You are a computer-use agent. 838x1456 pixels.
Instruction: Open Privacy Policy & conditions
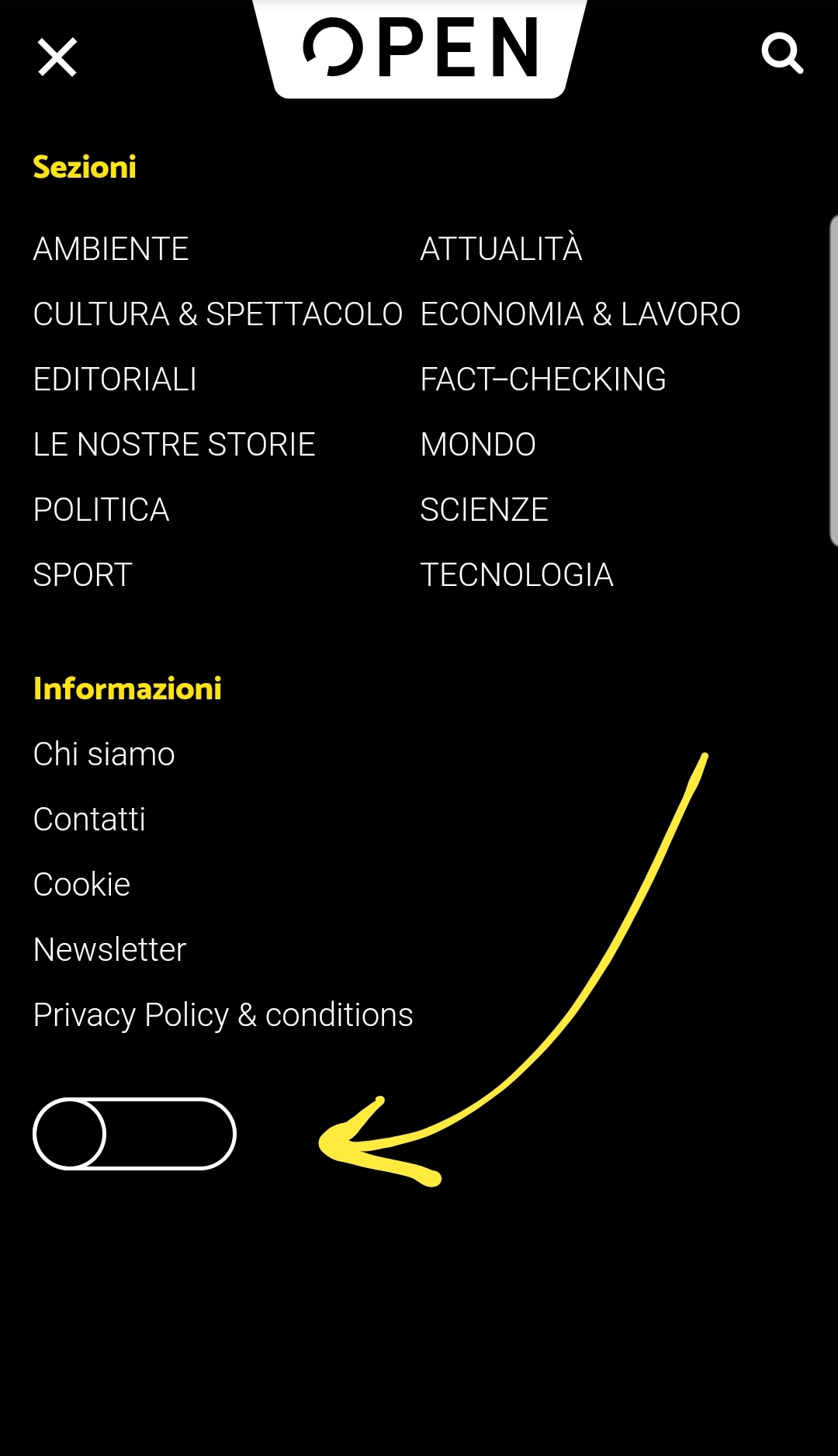(x=223, y=1015)
